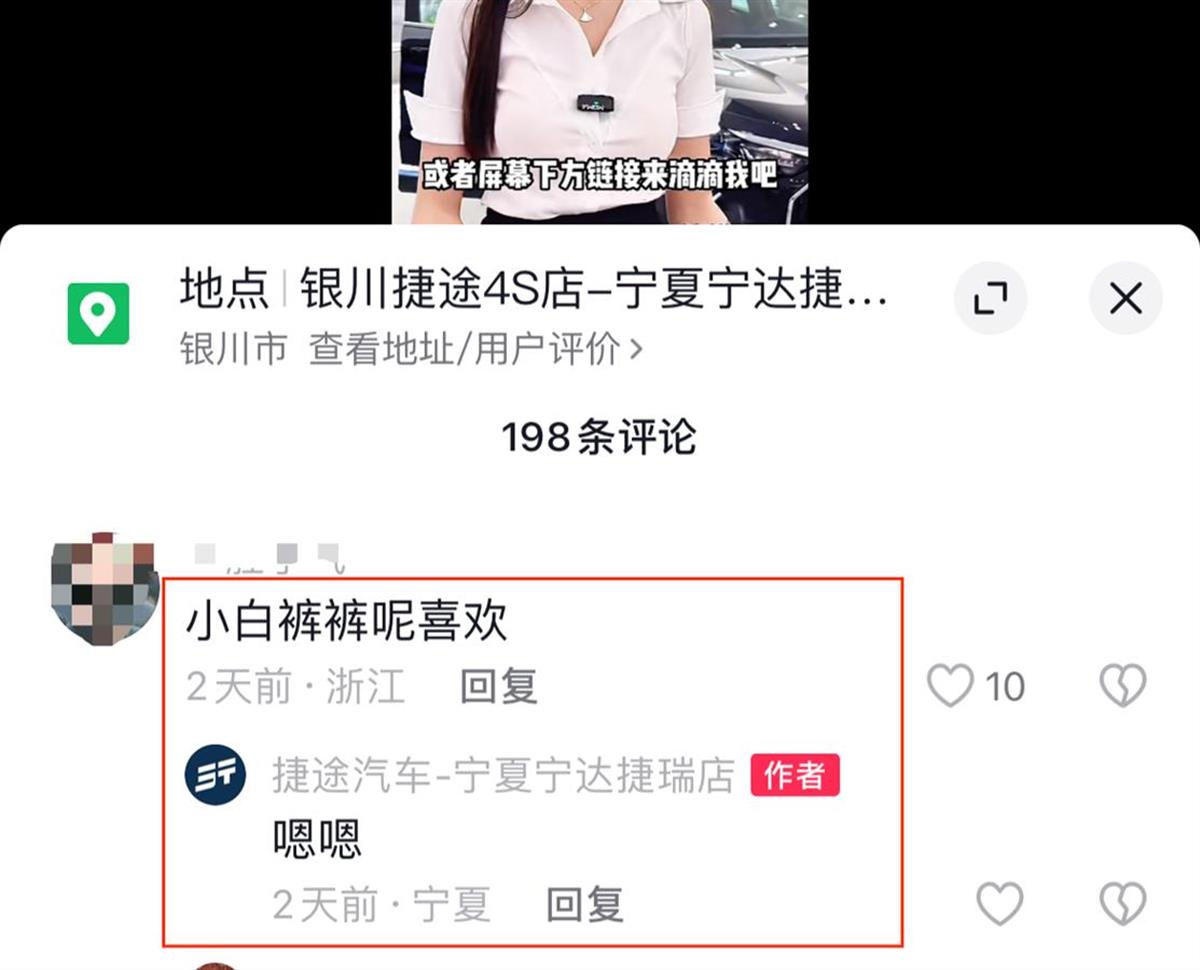1200x970 pixels.
Task: View address and user reviews link
Action: [475, 349]
